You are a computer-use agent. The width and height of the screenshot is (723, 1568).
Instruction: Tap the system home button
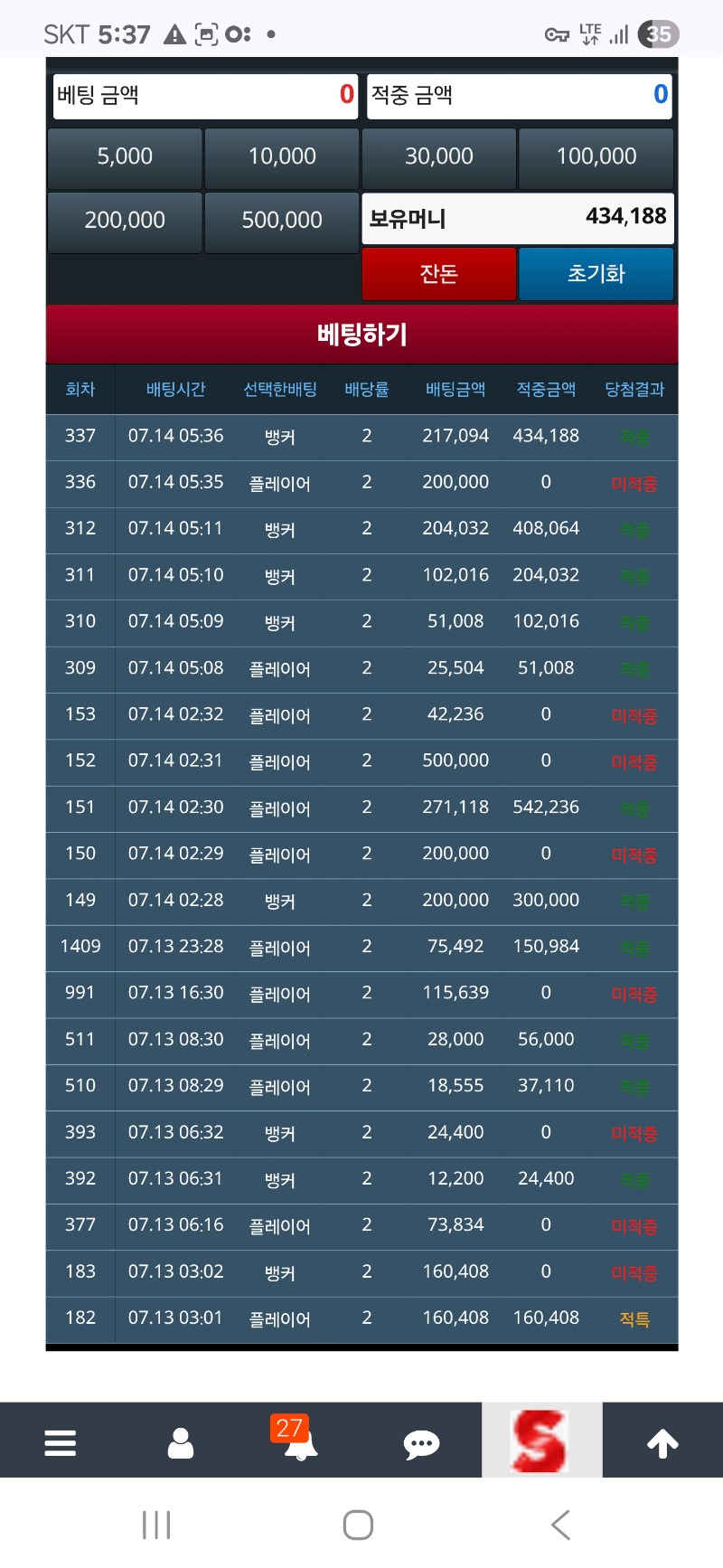pyautogui.click(x=359, y=1525)
